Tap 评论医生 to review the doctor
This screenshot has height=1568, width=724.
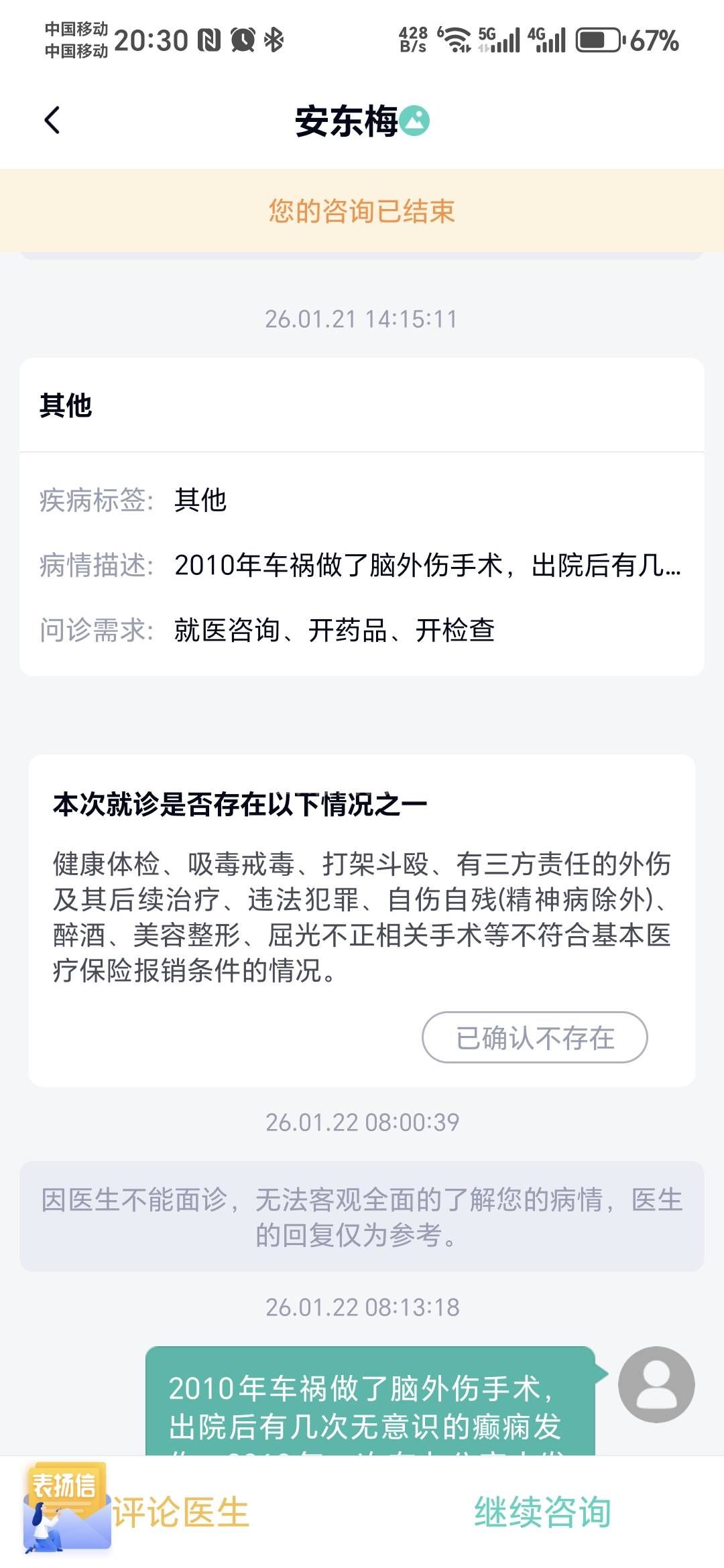point(181,1512)
